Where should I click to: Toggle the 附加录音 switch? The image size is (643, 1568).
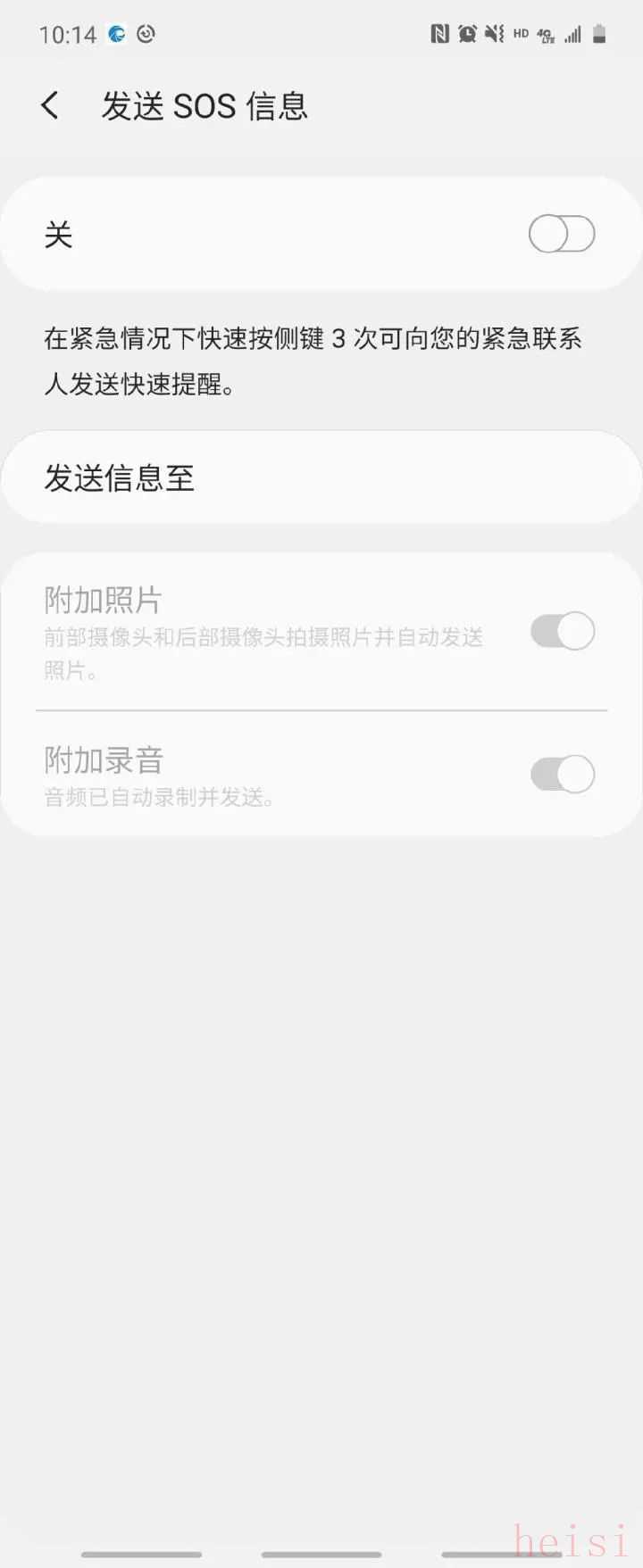pyautogui.click(x=562, y=775)
